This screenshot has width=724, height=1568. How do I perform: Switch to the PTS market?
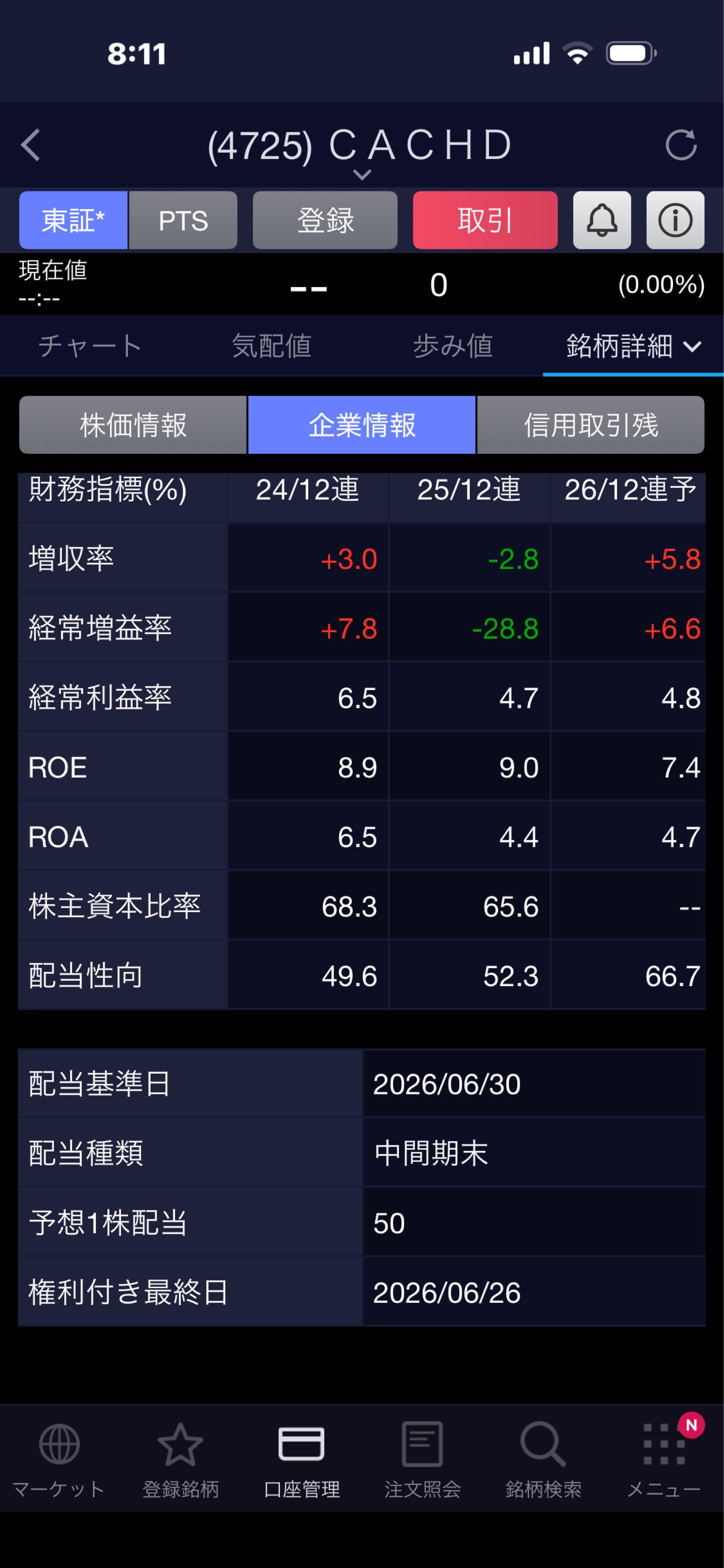(x=183, y=220)
